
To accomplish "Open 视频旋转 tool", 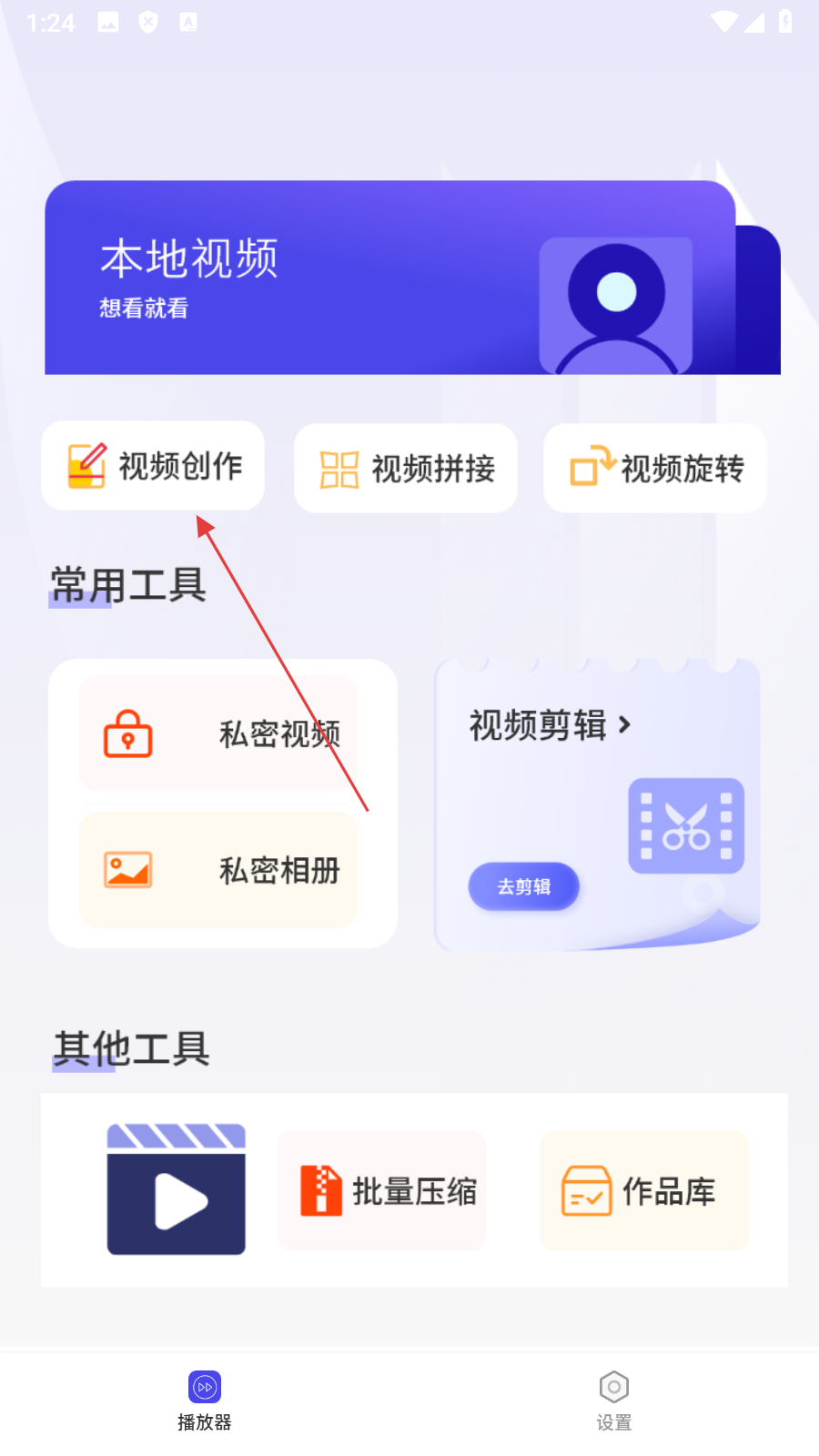I will 655,469.
